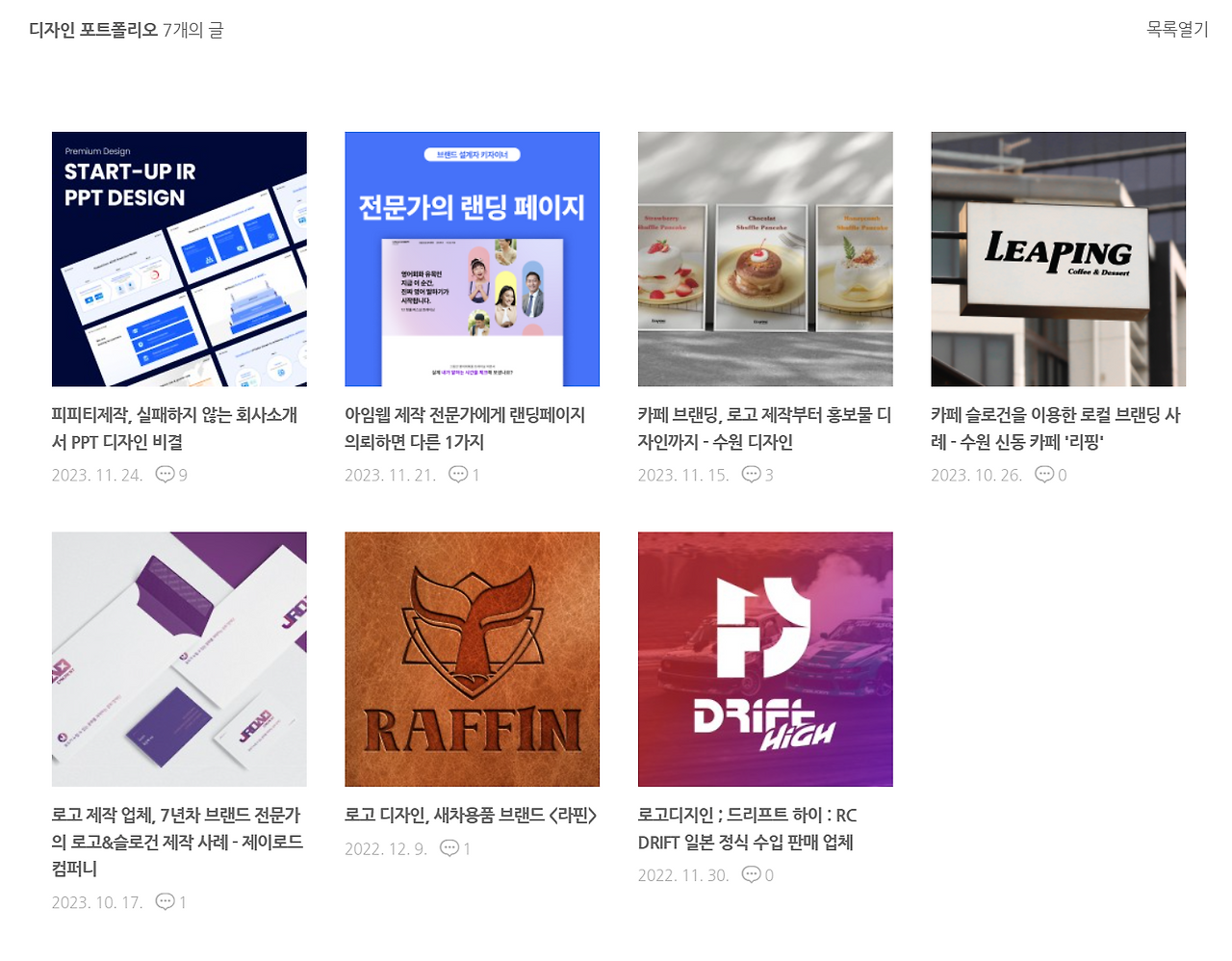Read post titled 카페 브랜딩, 로고 제작부터

coord(764,429)
